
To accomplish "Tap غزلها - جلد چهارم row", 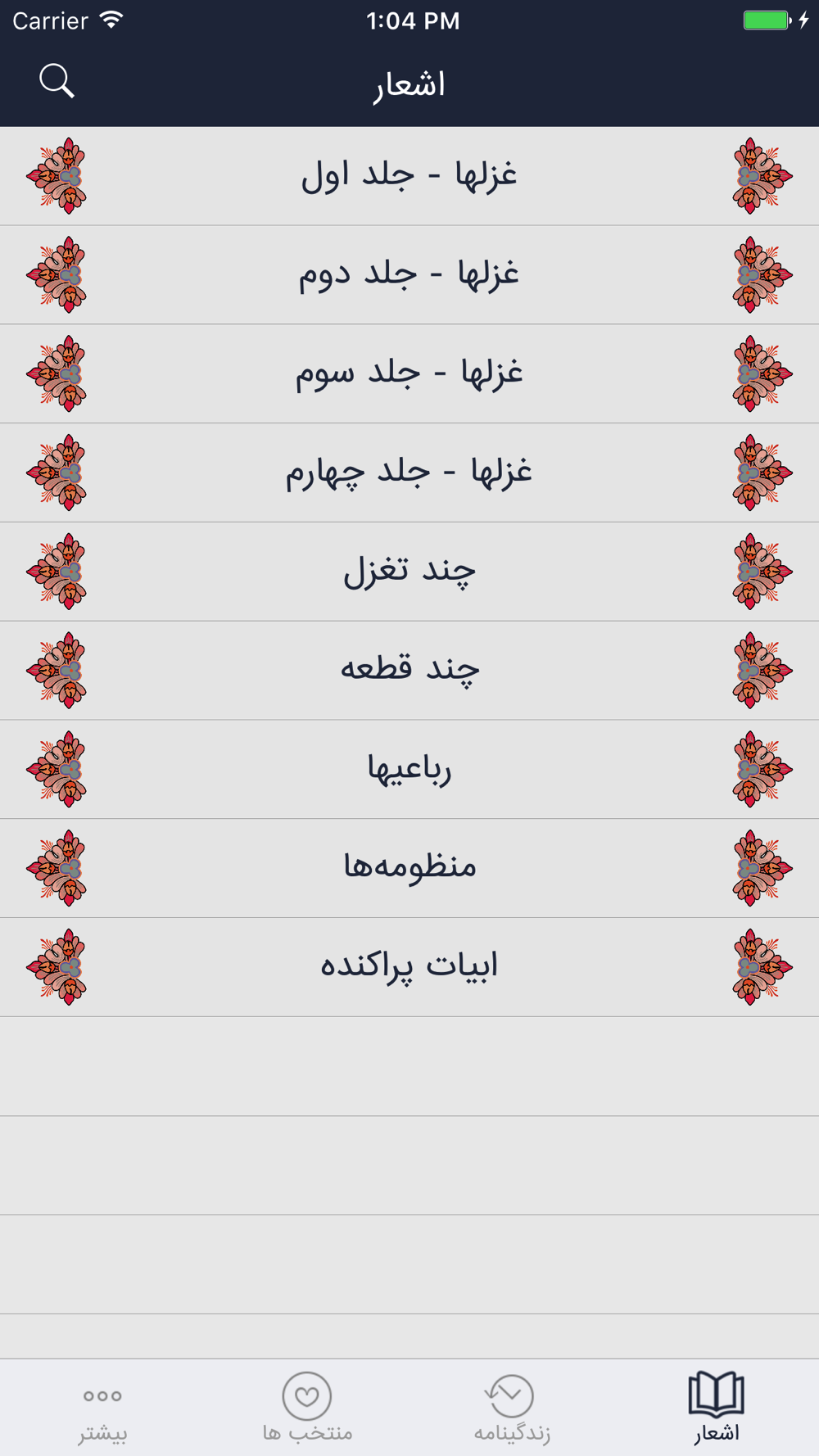I will [x=409, y=473].
